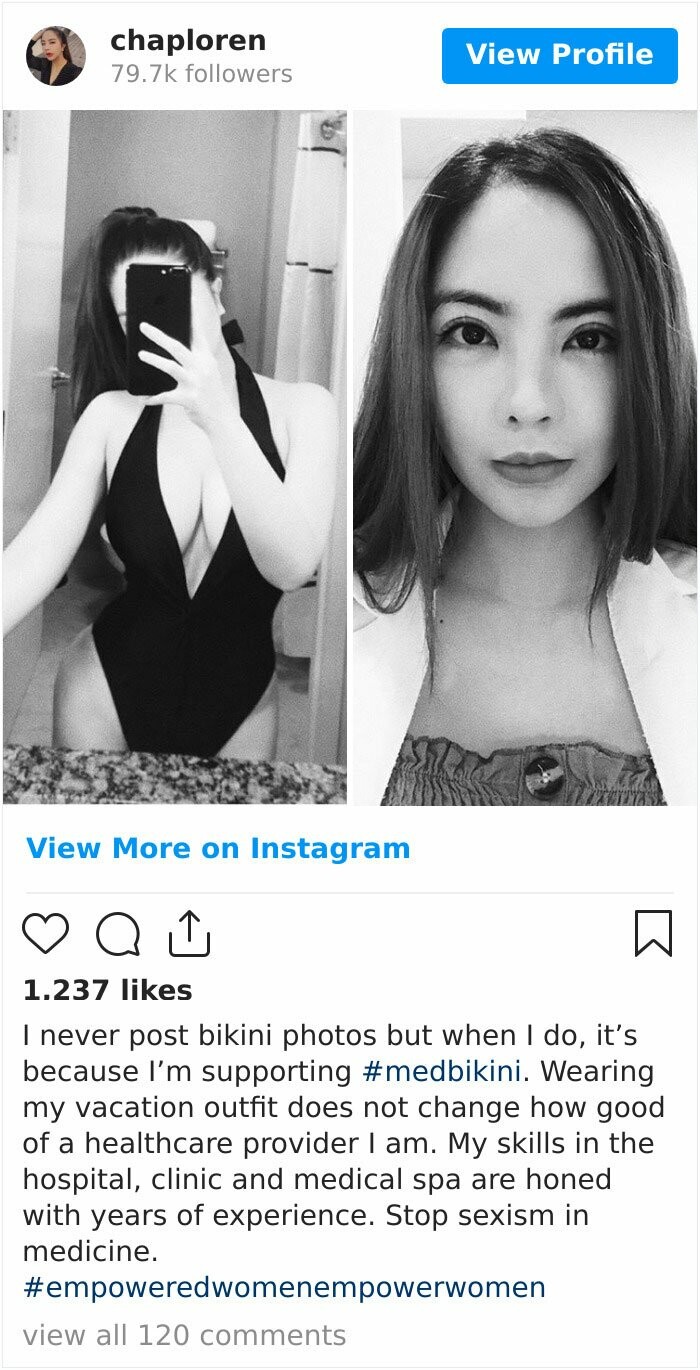700x1370 pixels.
Task: Open the post photo of chaploren
Action: pos(350,457)
